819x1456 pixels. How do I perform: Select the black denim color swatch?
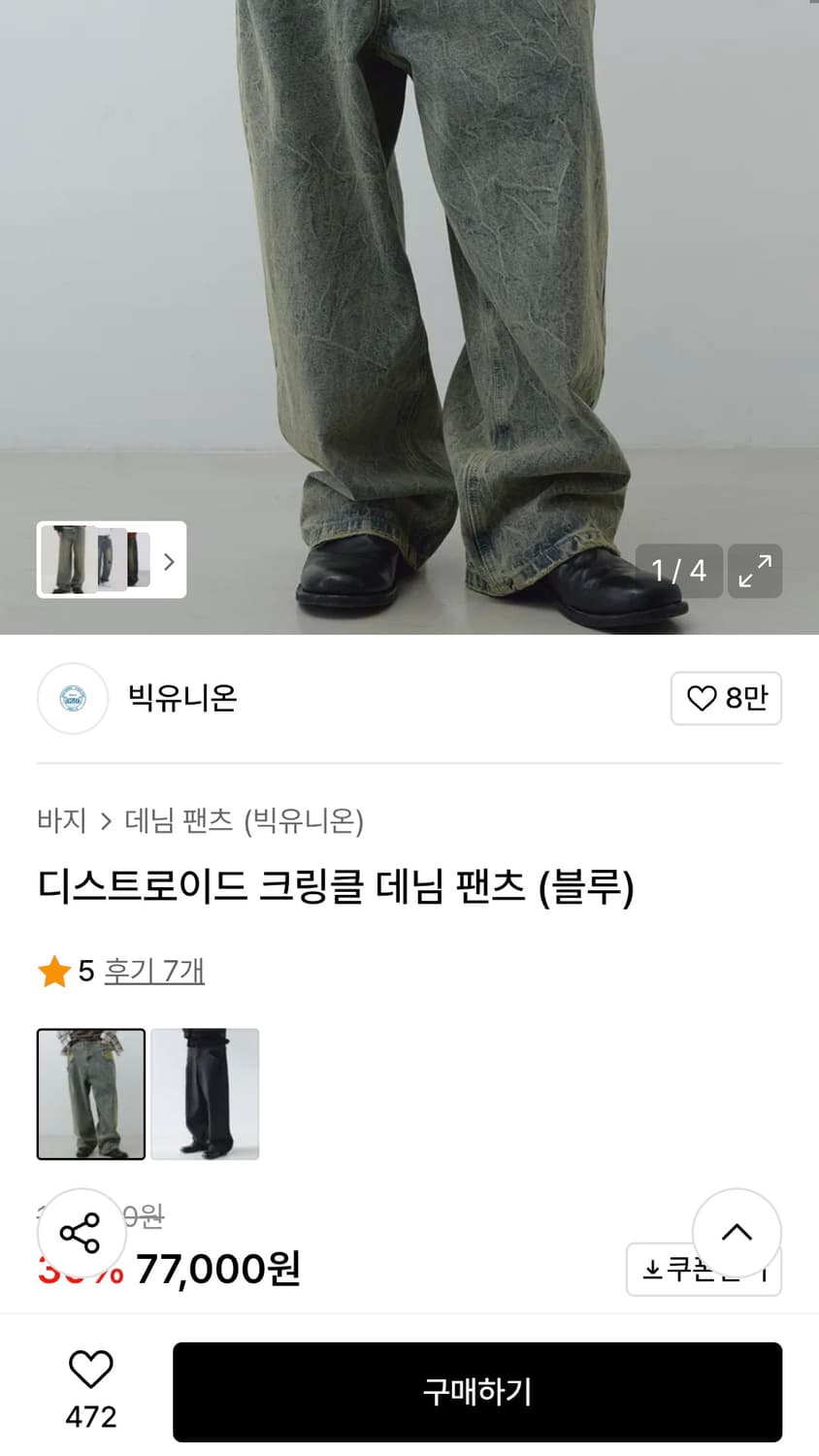pyautogui.click(x=205, y=1094)
